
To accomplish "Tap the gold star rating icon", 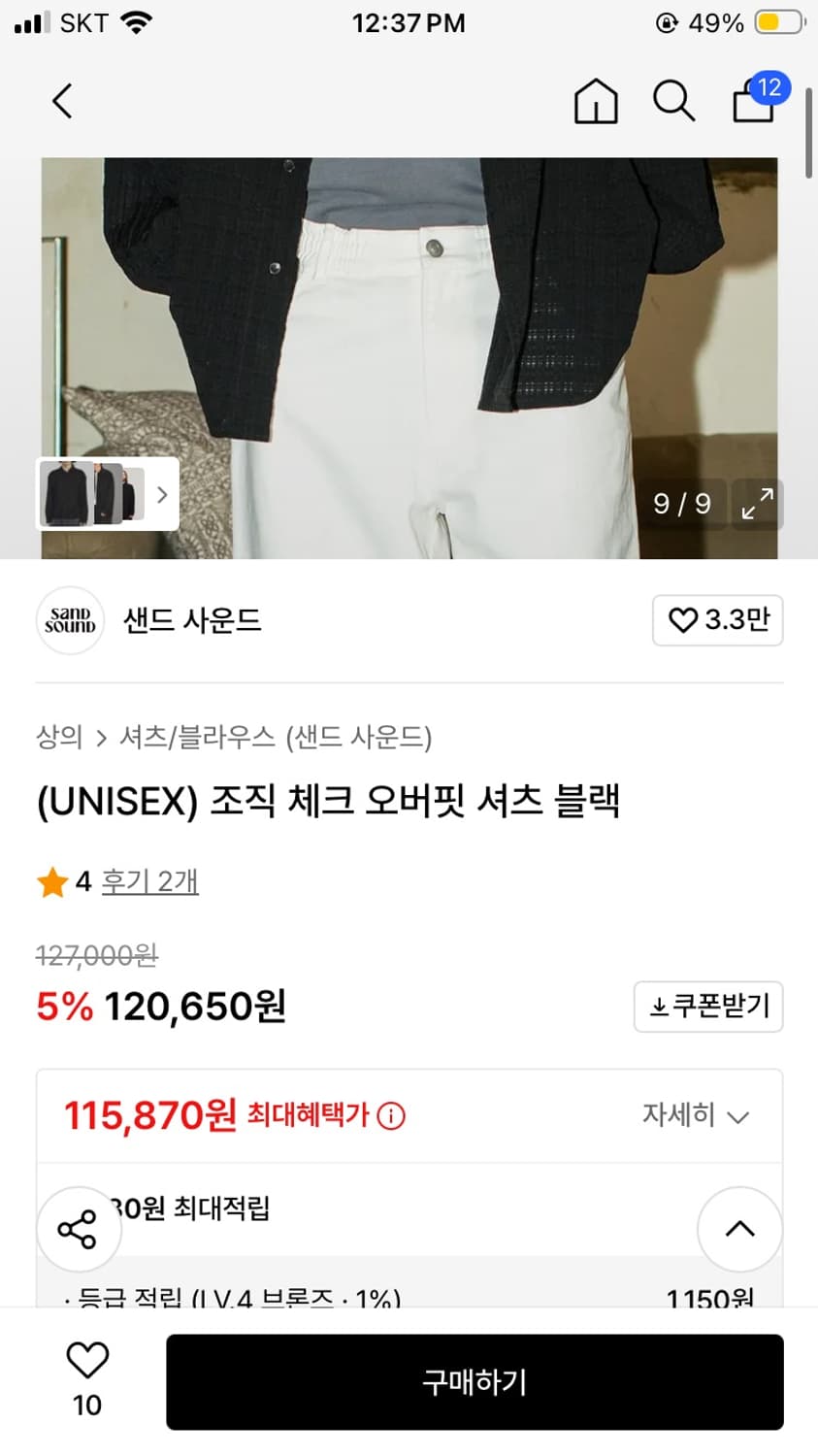I will coord(51,881).
